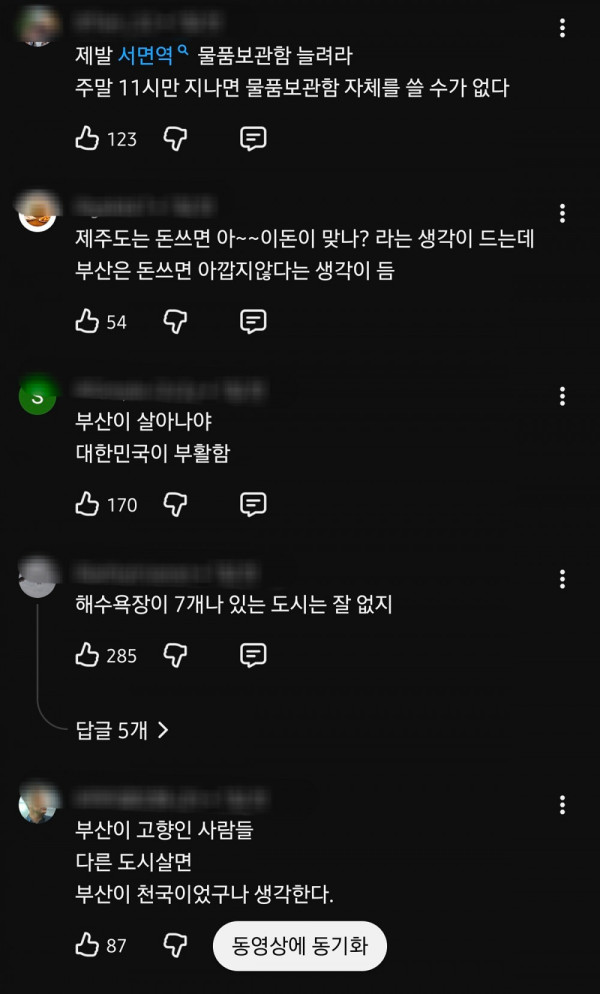Dislike the 해수욕장이 7개나 comment
This screenshot has height=994, width=600.
pyautogui.click(x=175, y=655)
